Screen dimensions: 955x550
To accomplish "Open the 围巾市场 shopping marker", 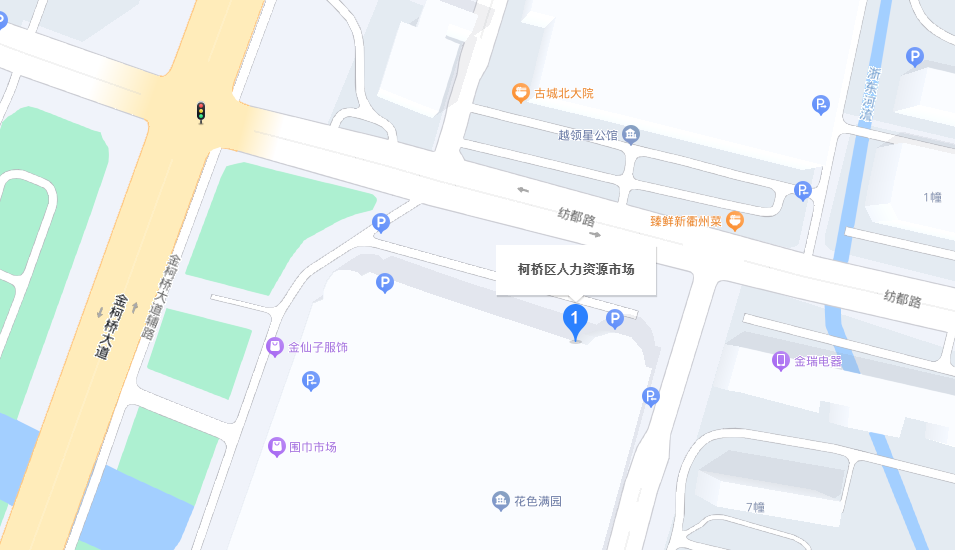I will coord(277,447).
